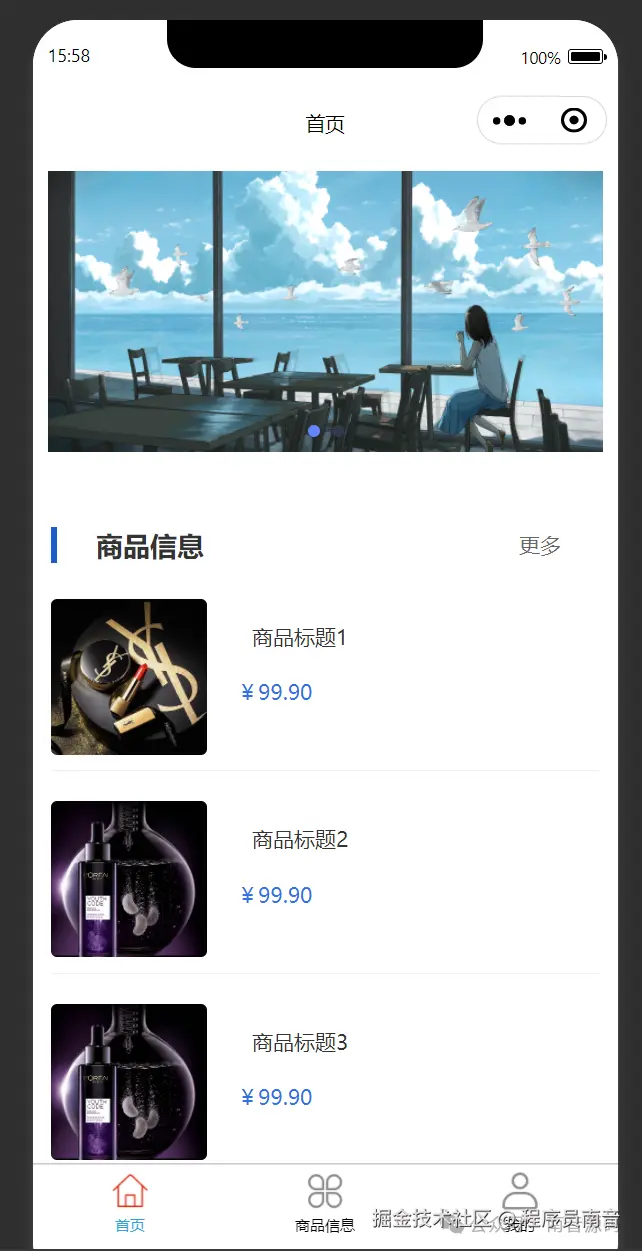This screenshot has width=642, height=1251.
Task: Select the 商品标题3 item
Action: point(299,1043)
